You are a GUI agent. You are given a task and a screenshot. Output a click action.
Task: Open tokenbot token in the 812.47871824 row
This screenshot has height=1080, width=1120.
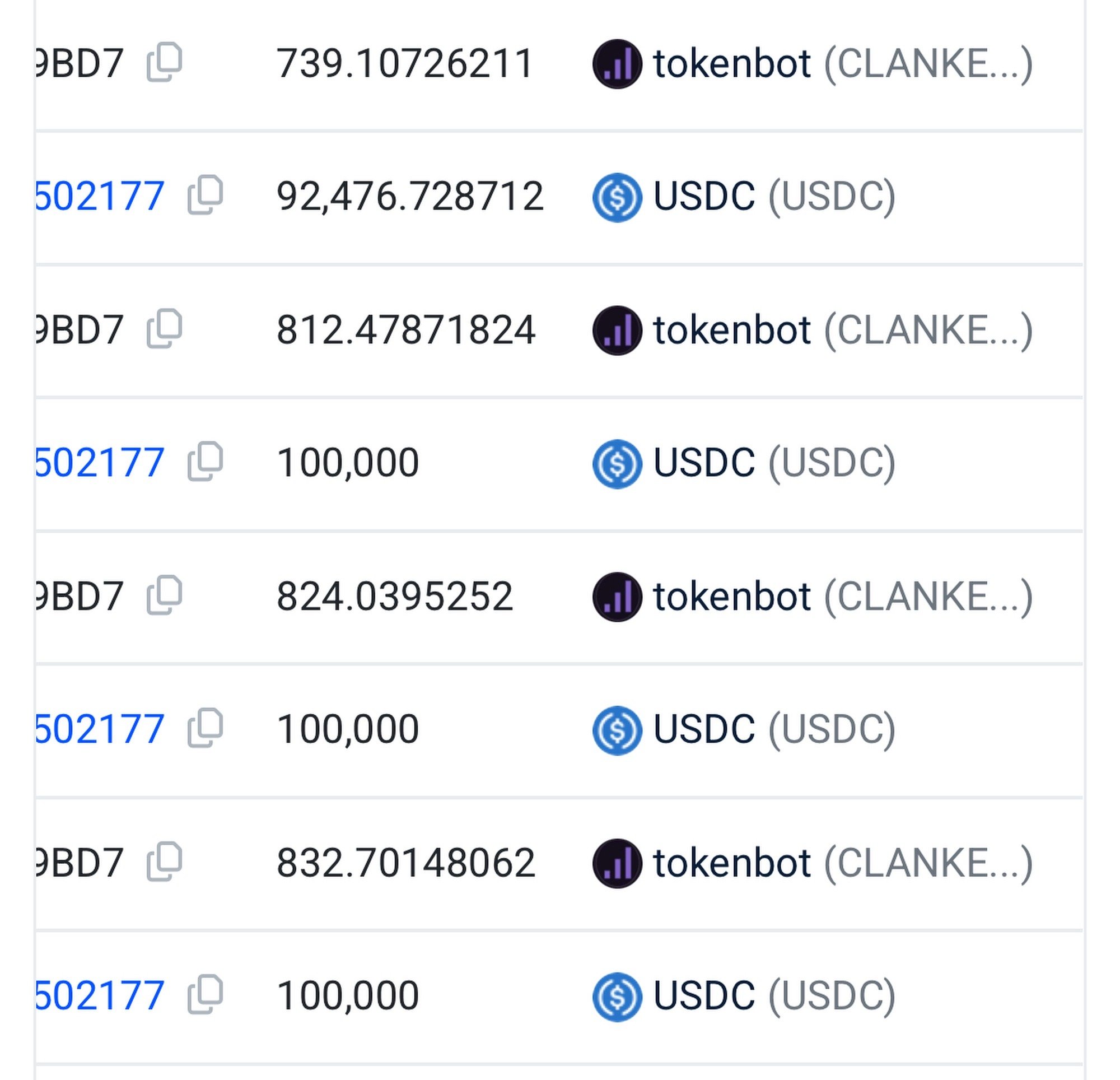[731, 330]
